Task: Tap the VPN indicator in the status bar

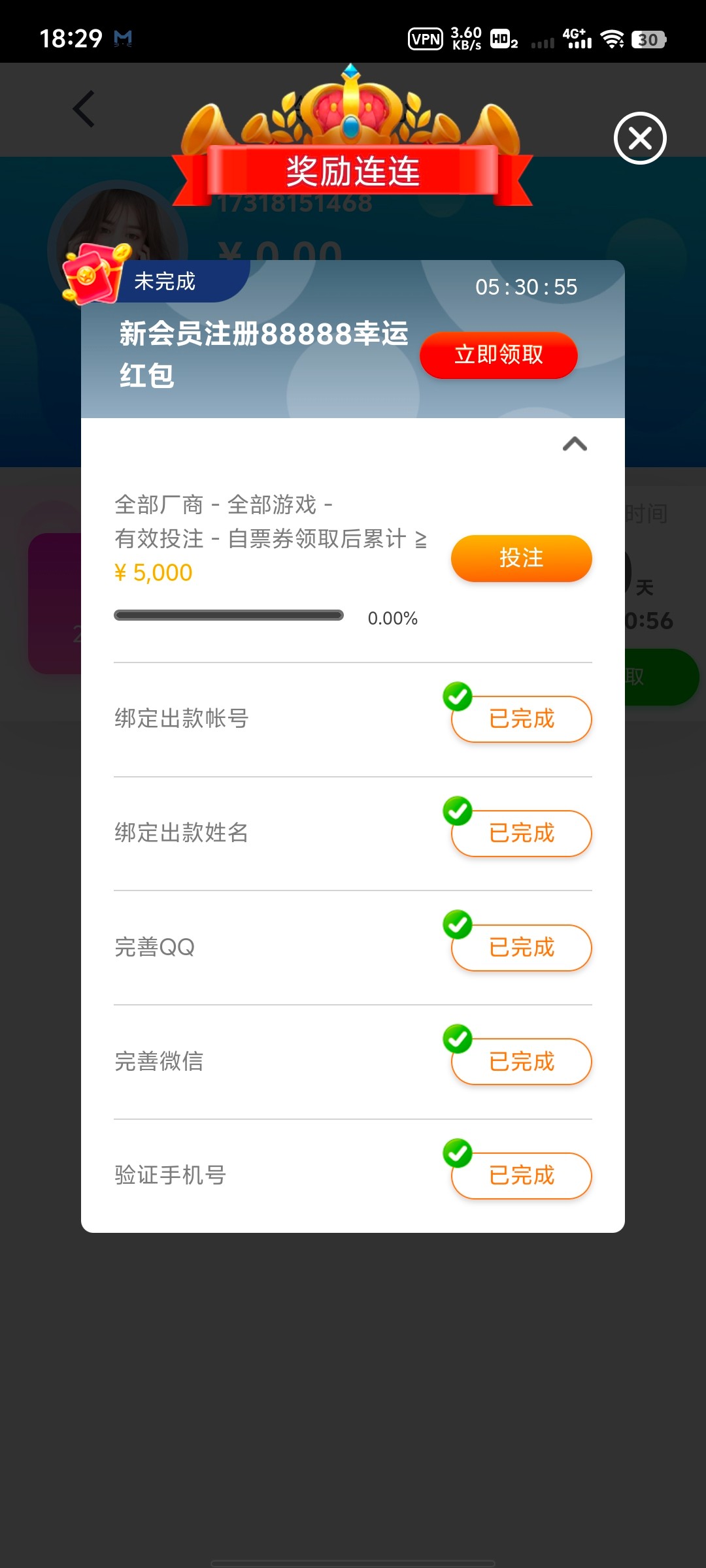Action: 426,39
